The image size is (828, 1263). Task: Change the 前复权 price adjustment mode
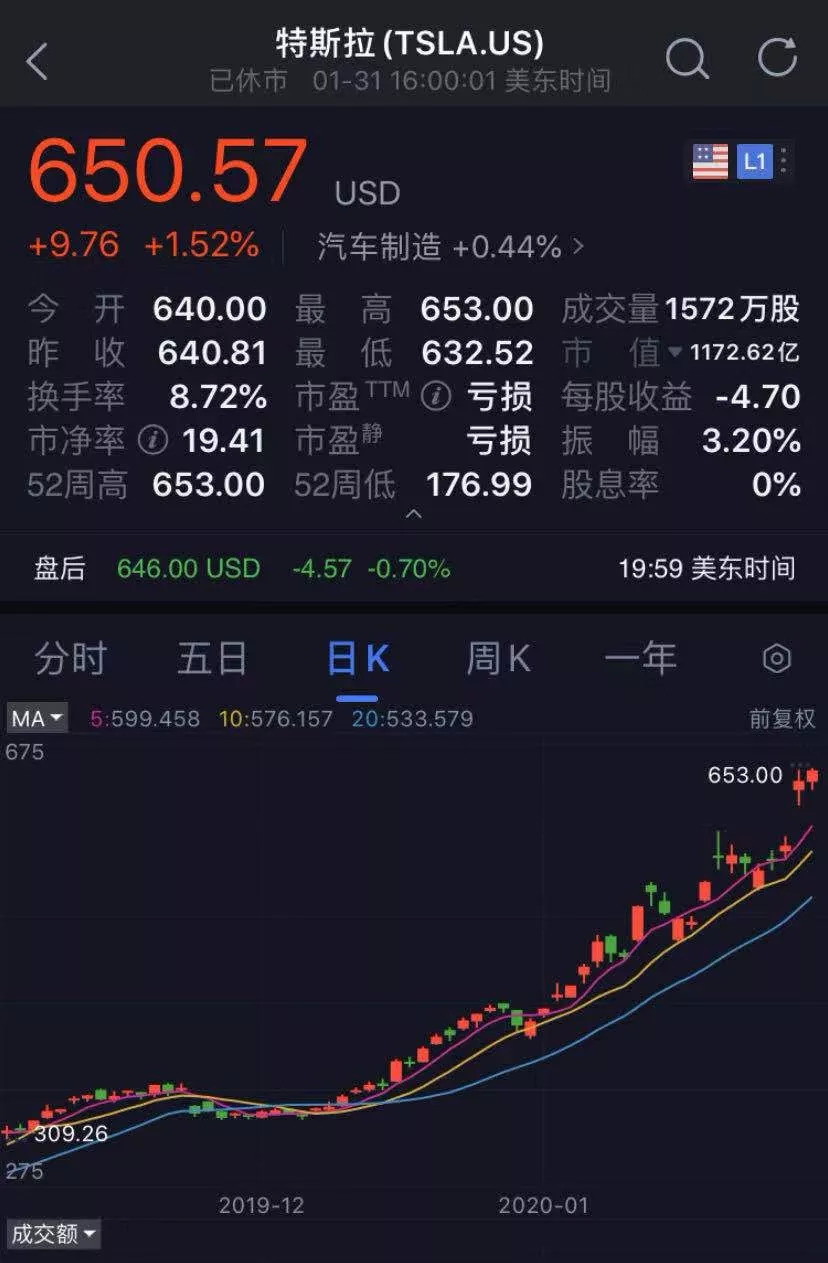tap(782, 718)
